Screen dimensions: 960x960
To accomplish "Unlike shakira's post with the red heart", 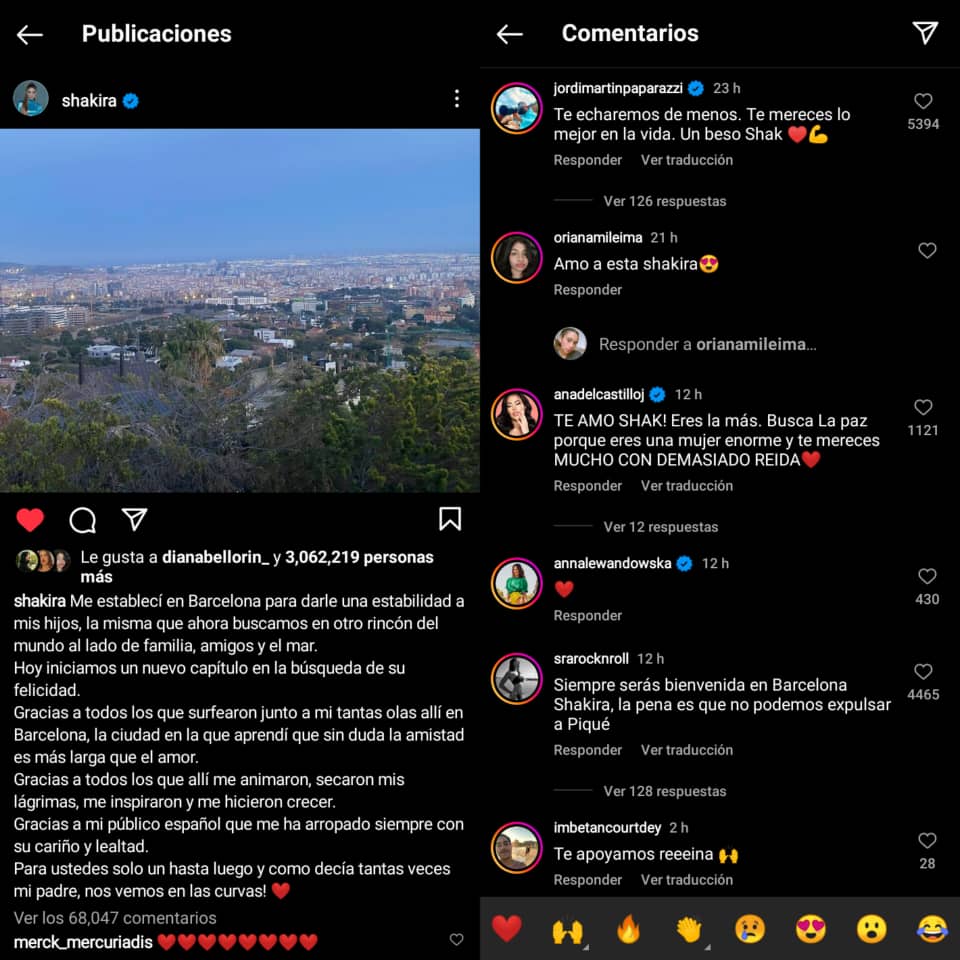I will [x=30, y=520].
